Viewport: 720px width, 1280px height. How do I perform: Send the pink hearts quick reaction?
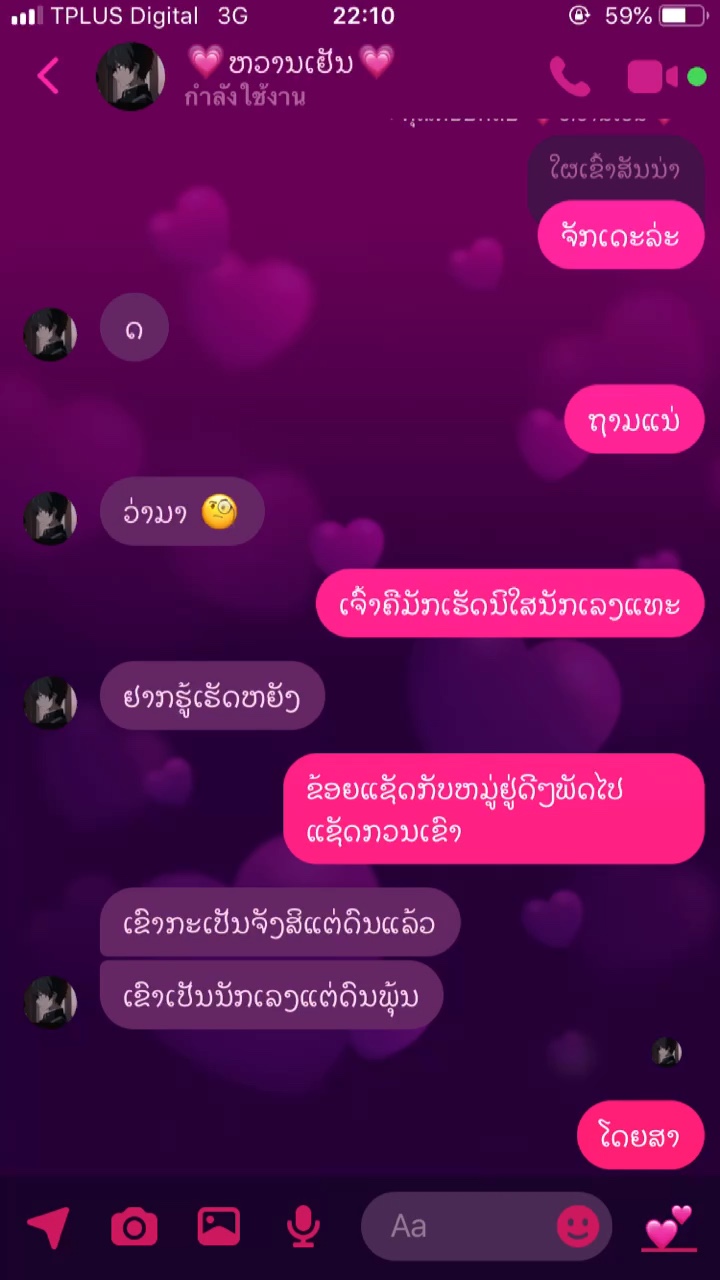tap(668, 1228)
